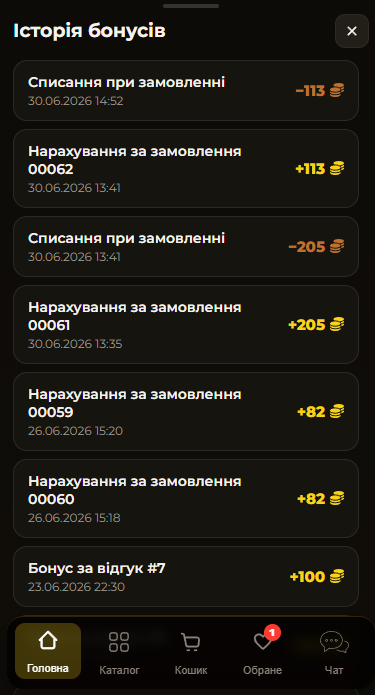Switch to the Каталог tab

(119, 651)
